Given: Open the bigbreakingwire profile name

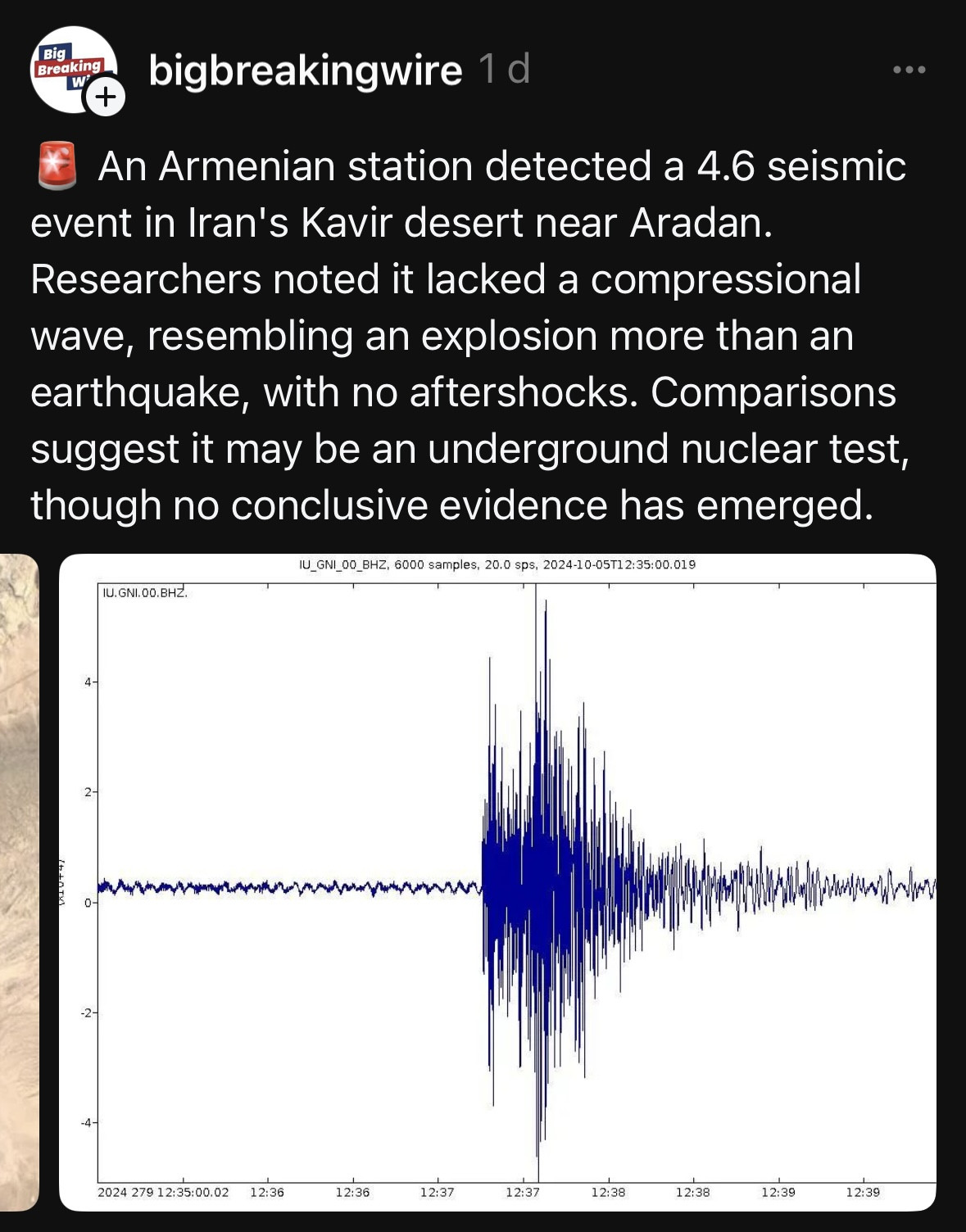Looking at the screenshot, I should click(x=306, y=70).
